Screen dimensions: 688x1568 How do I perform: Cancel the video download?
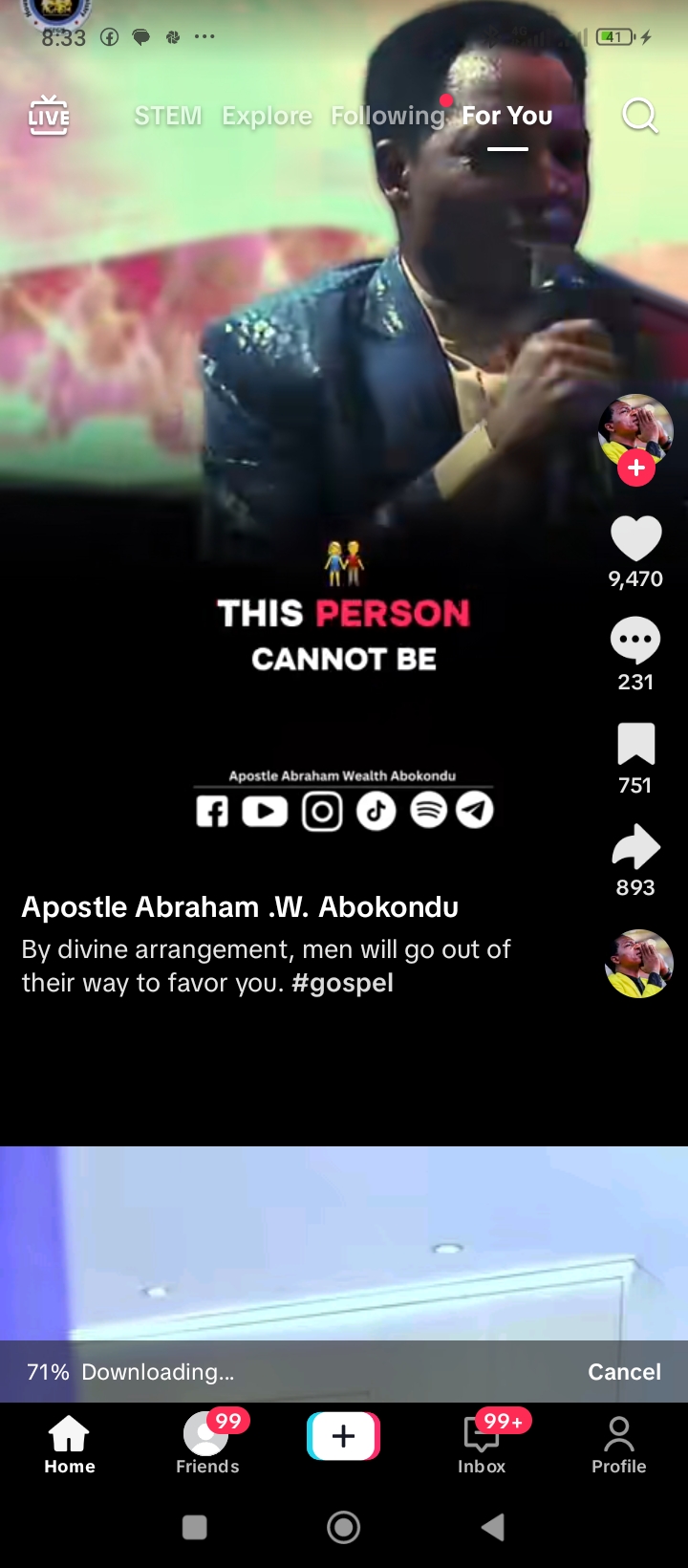(x=624, y=1372)
